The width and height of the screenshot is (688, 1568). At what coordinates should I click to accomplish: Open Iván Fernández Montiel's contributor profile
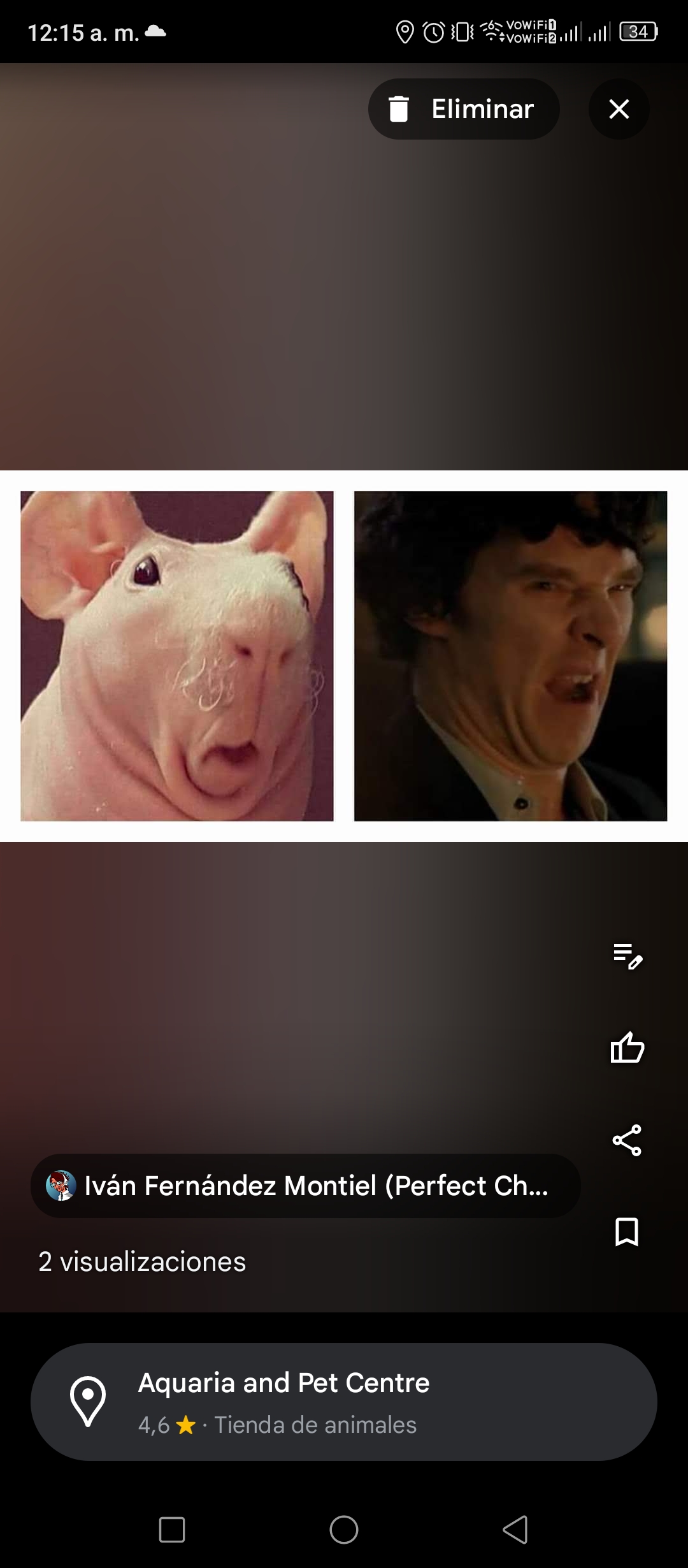(x=306, y=1186)
